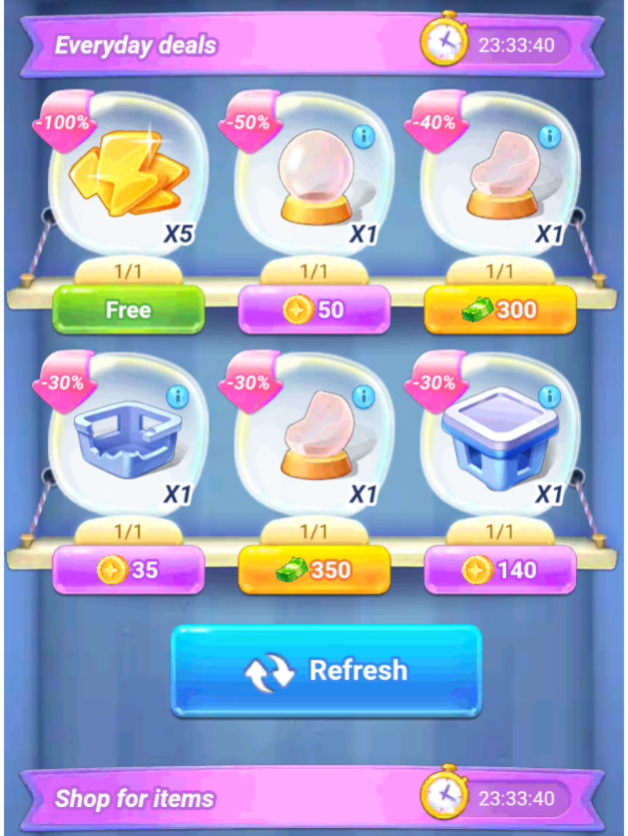This screenshot has height=836, width=628.
Task: Claim the Free energy pack
Action: click(128, 310)
